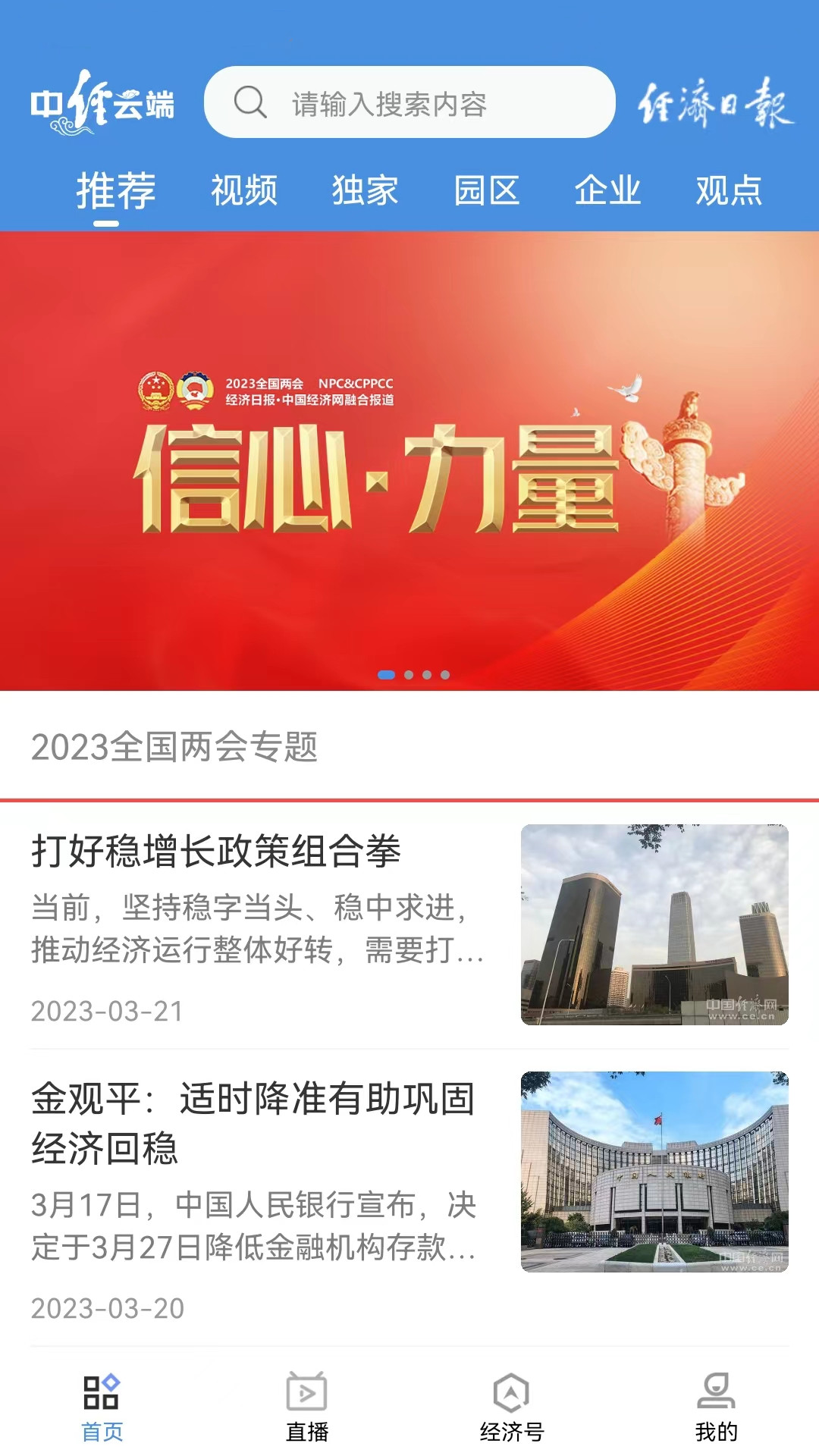Open the 经济号 tab
Viewport: 819px width, 1456px height.
[512, 1408]
